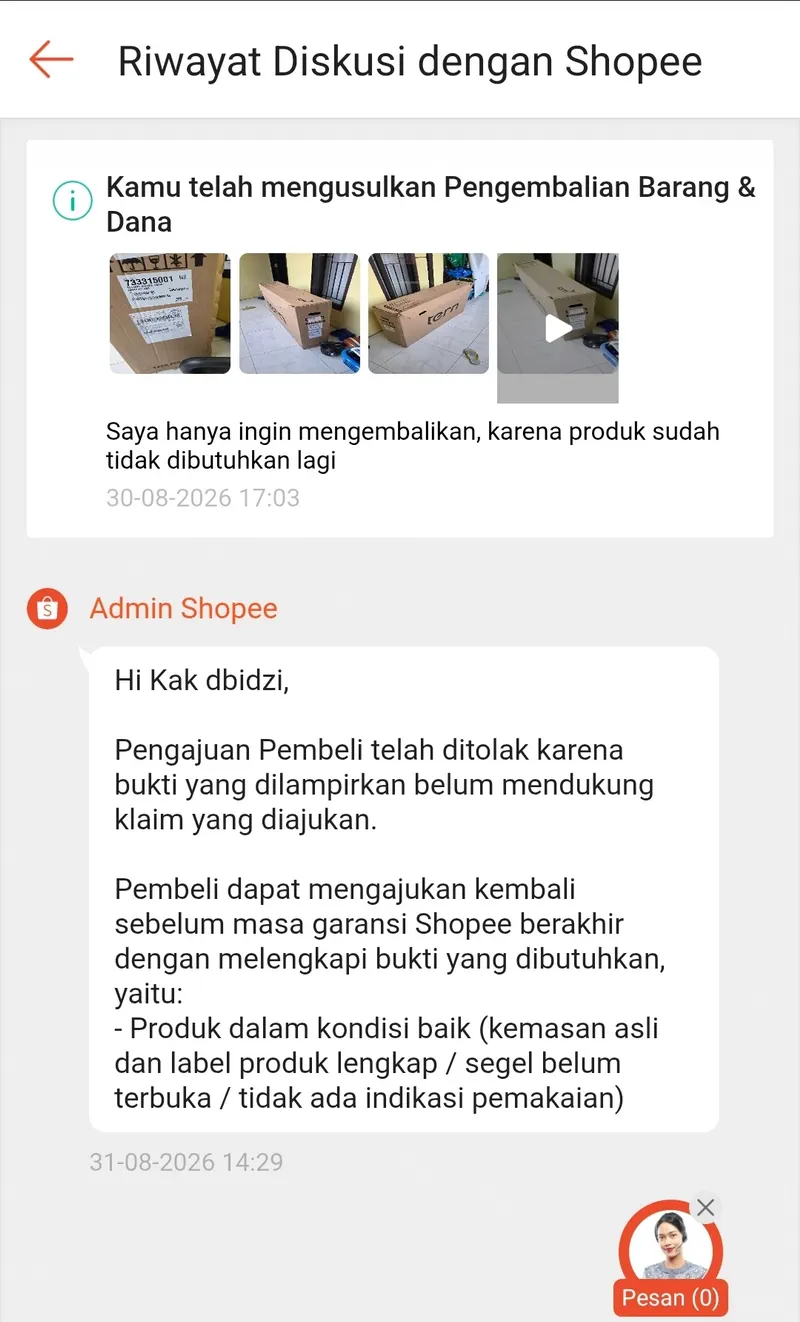Open the tern-branded box photo
800x1322 pixels.
pos(428,313)
